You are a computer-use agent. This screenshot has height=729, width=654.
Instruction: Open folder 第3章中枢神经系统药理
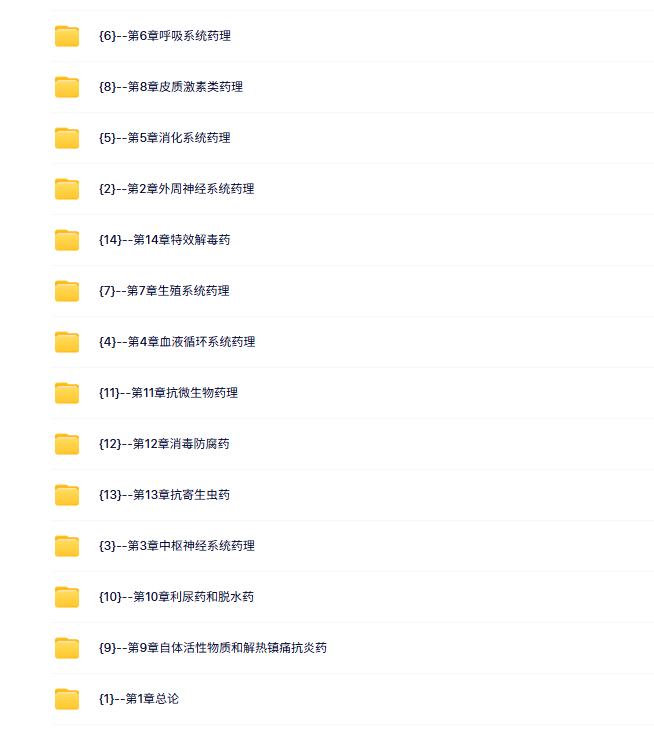pos(177,546)
